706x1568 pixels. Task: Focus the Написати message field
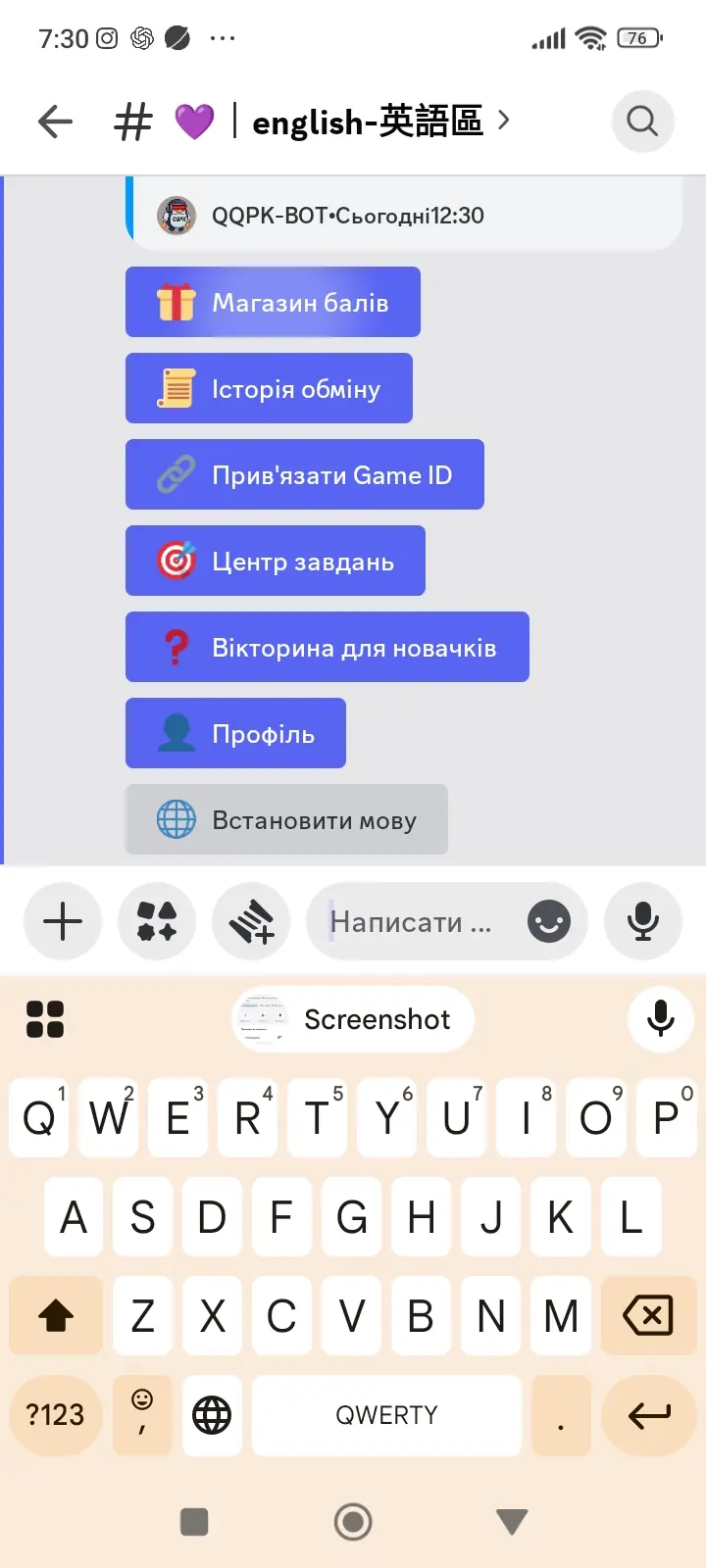click(x=412, y=921)
